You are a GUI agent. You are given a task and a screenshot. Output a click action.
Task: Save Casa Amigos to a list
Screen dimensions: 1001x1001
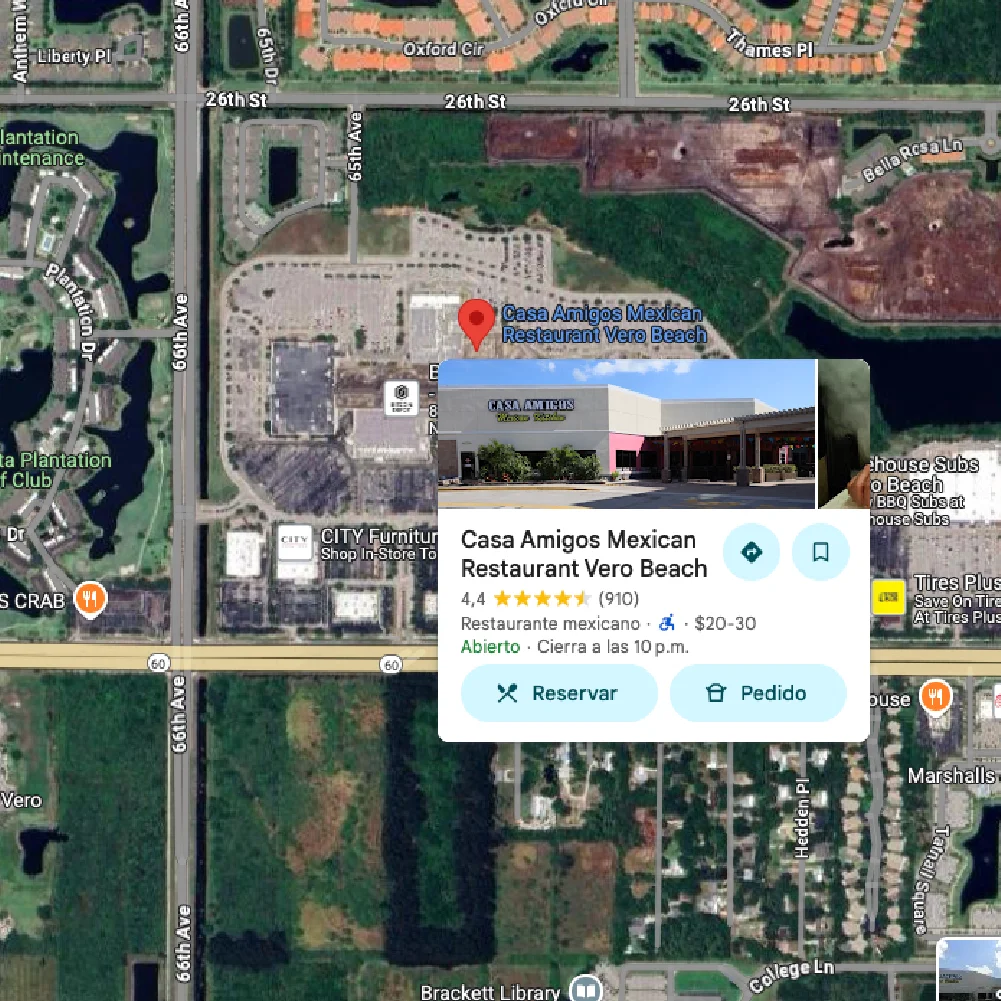point(820,552)
